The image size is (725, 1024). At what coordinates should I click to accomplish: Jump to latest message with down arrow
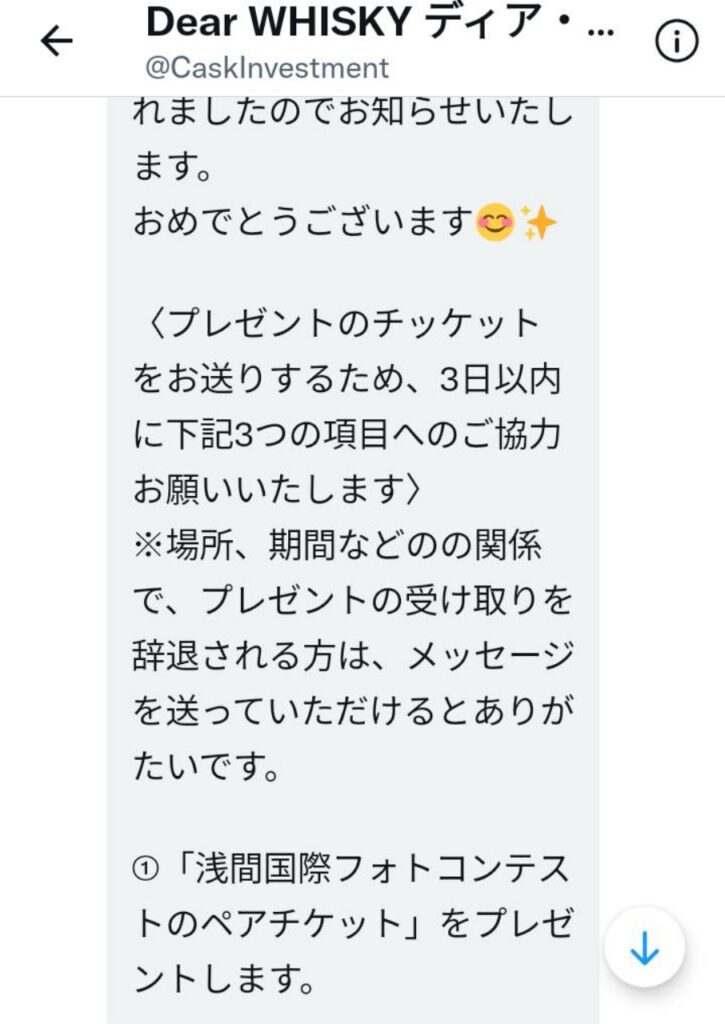point(644,949)
